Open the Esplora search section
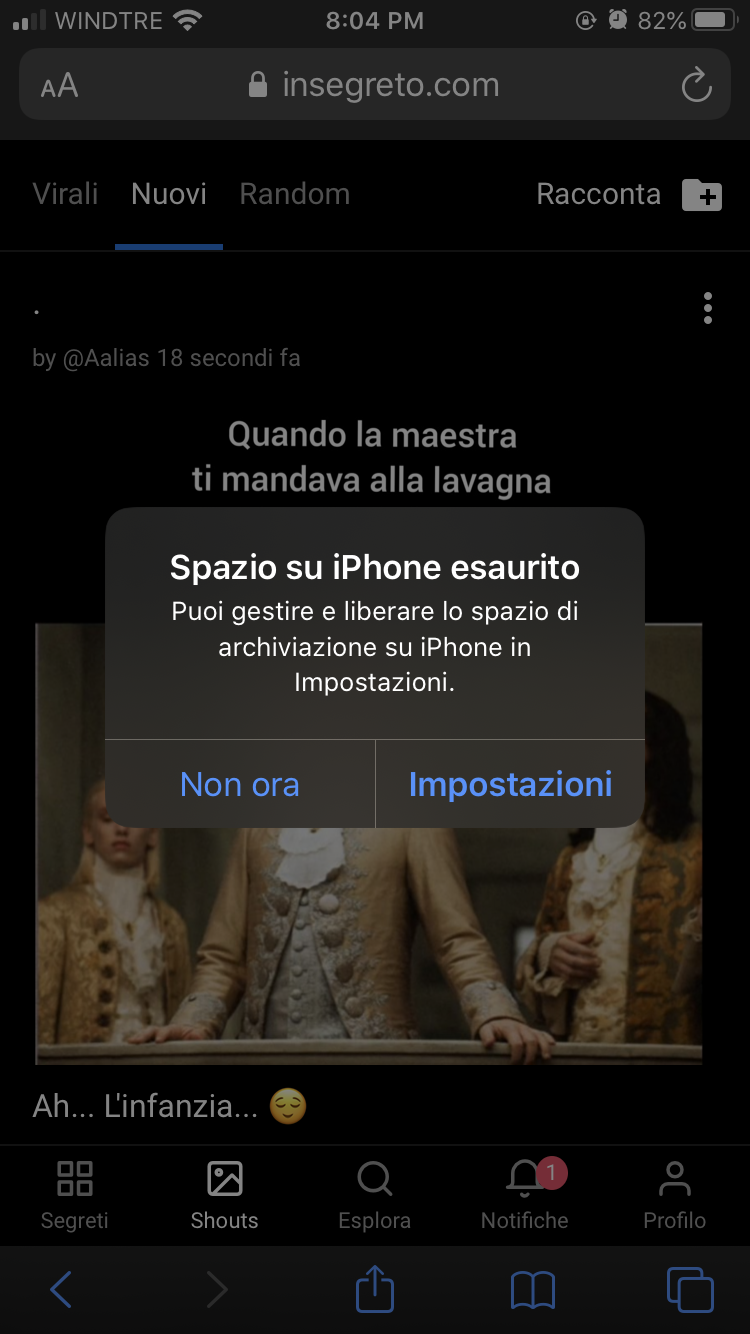The height and width of the screenshot is (1334, 750). click(375, 1195)
